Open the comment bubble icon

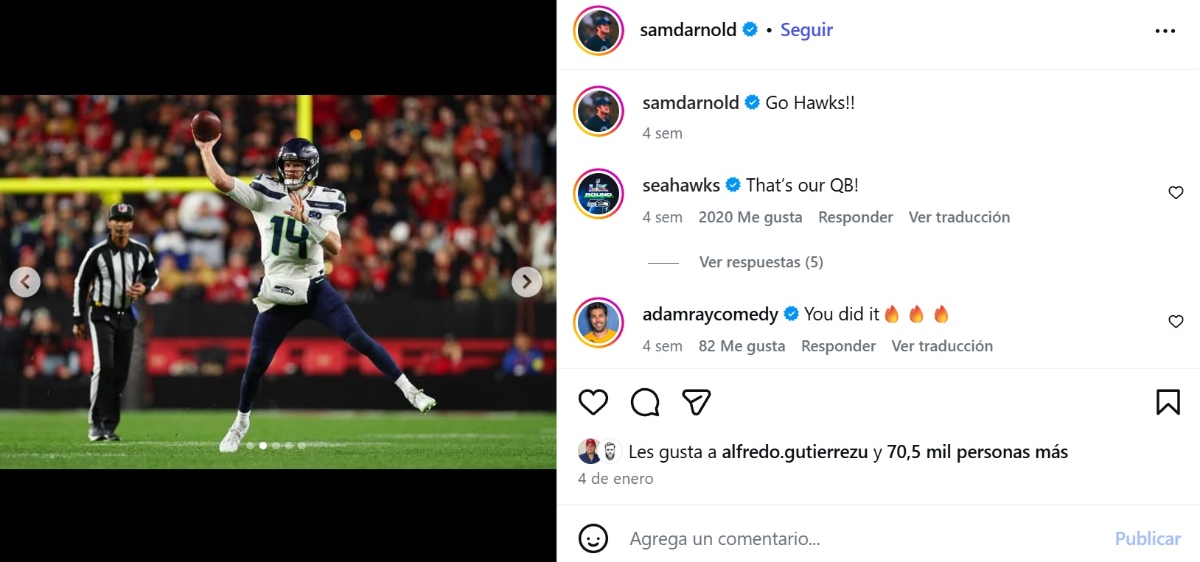[x=645, y=402]
